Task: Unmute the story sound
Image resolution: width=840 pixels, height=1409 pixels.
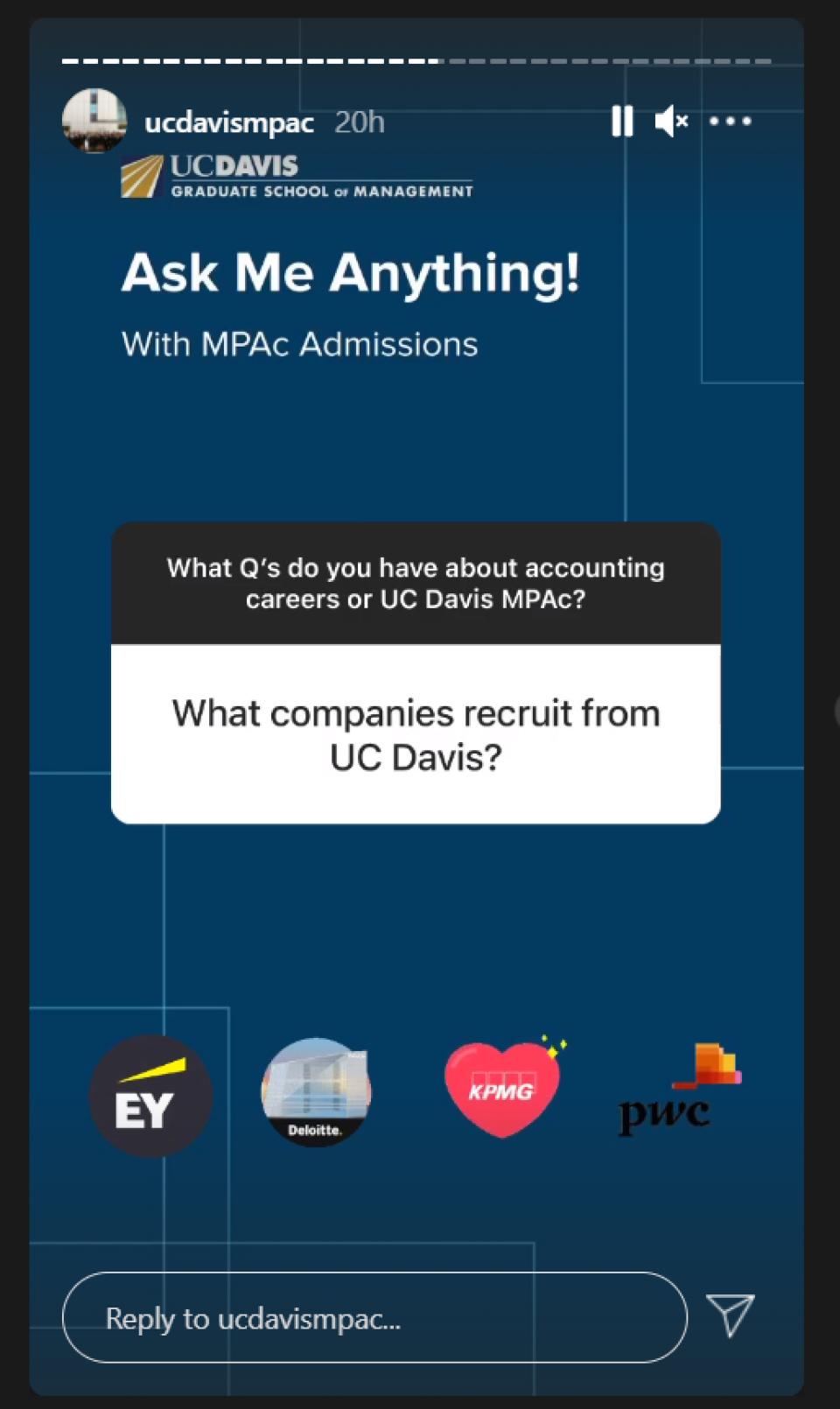Action: (671, 122)
